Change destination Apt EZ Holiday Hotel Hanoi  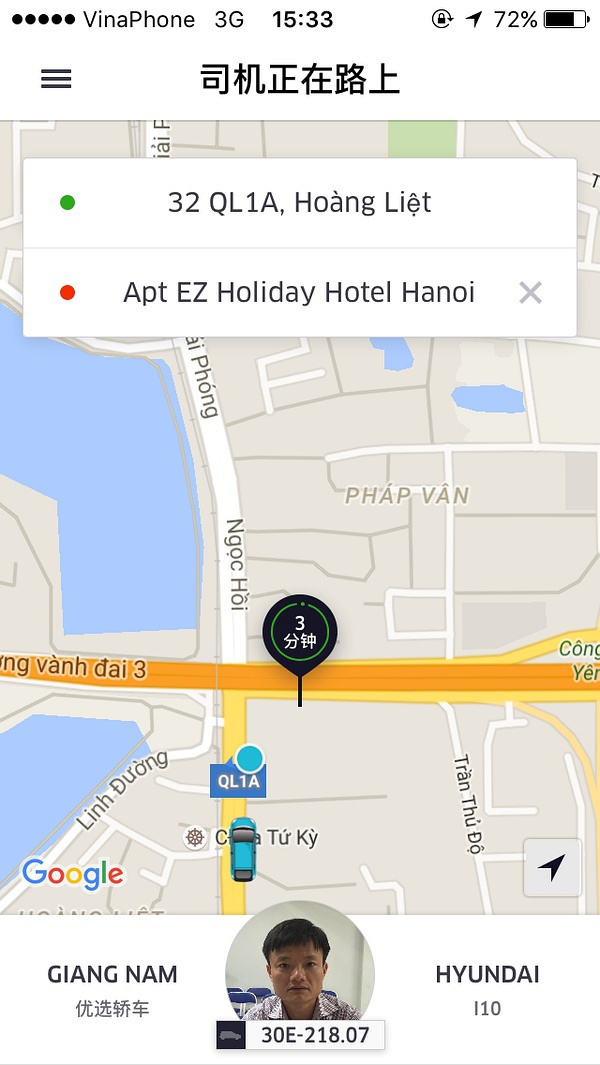pos(298,293)
